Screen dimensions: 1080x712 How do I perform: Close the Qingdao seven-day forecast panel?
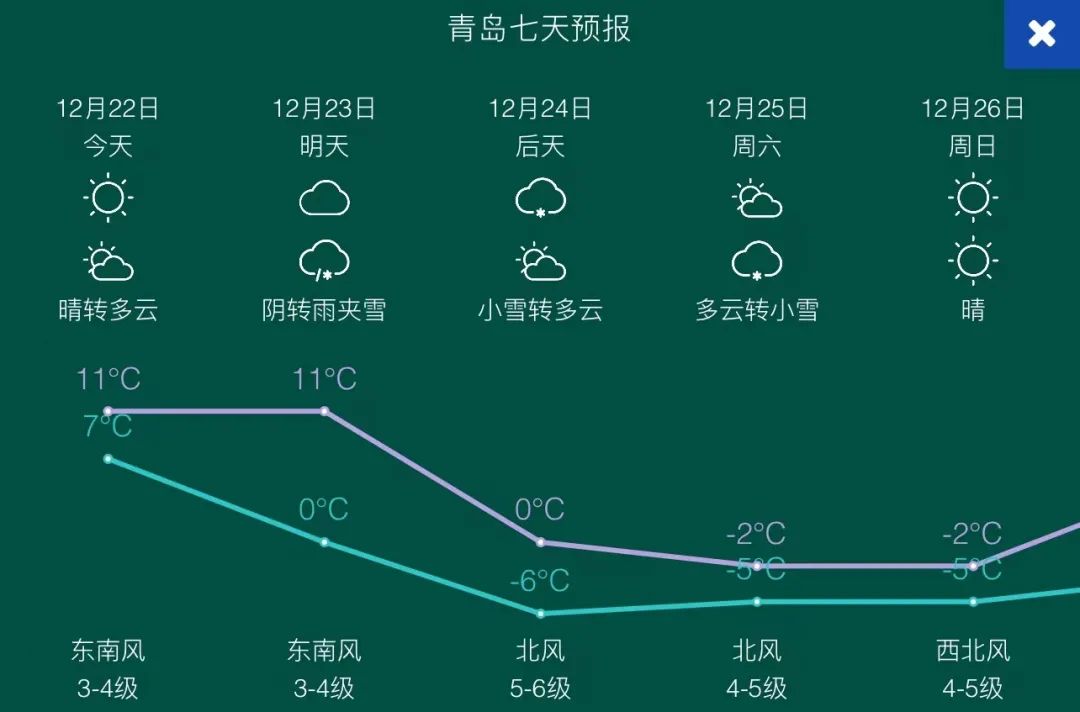coord(1041,34)
